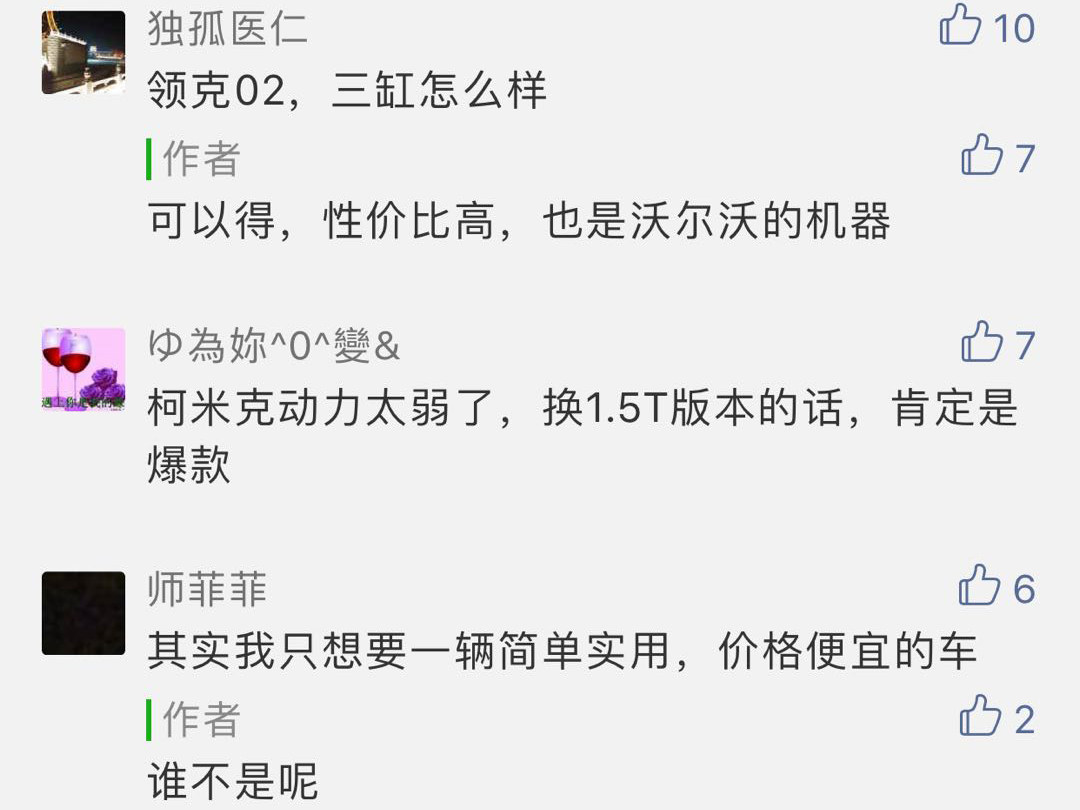The width and height of the screenshot is (1080, 810).
Task: Like the 柯米克动力太弱了 comment
Action: pyautogui.click(x=981, y=343)
